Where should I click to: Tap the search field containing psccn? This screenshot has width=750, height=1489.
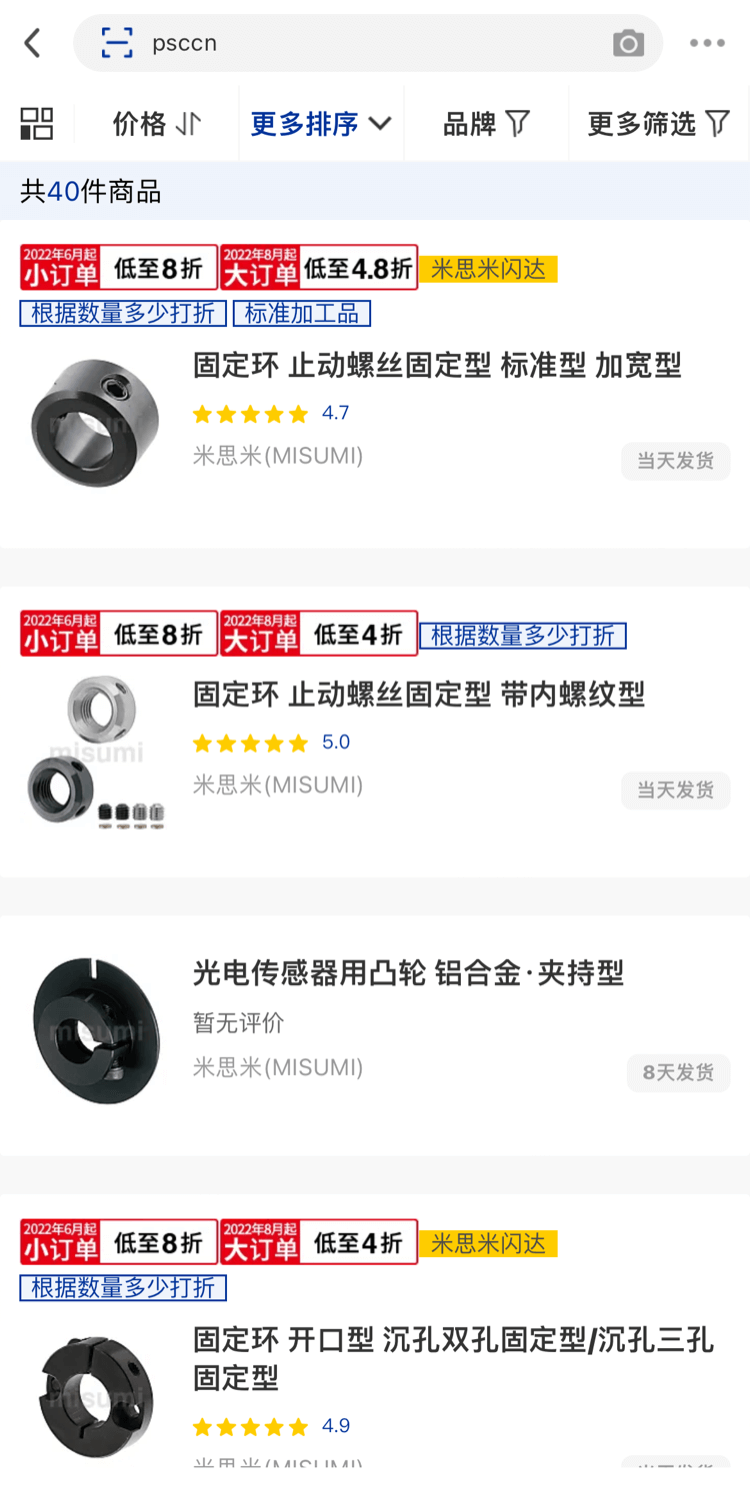click(x=370, y=43)
